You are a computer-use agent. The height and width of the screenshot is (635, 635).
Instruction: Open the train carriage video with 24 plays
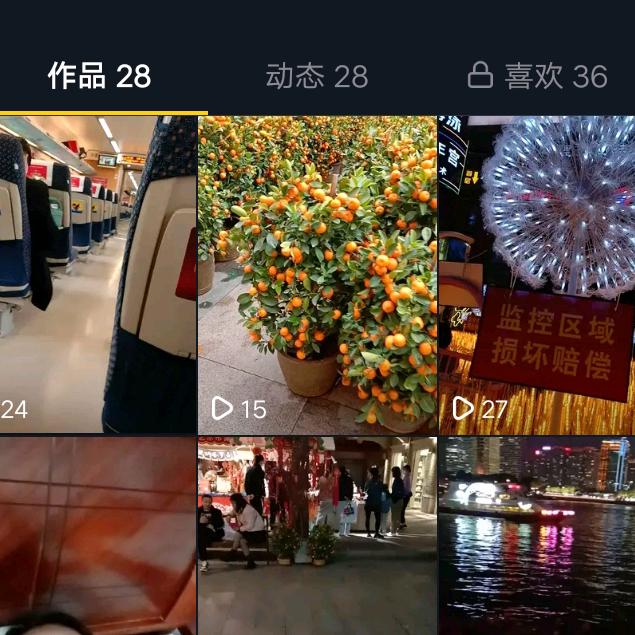click(x=98, y=275)
